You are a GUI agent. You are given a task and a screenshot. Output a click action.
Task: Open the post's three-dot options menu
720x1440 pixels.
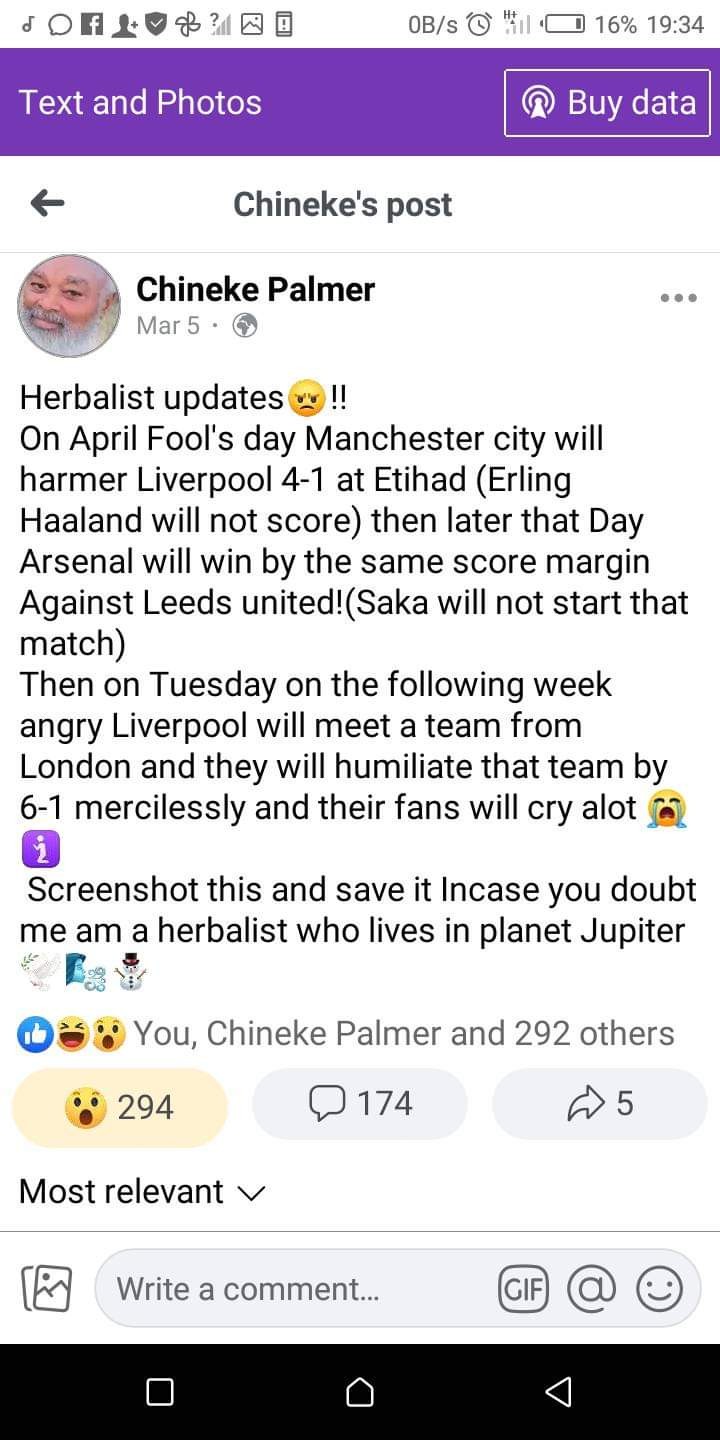coord(678,298)
